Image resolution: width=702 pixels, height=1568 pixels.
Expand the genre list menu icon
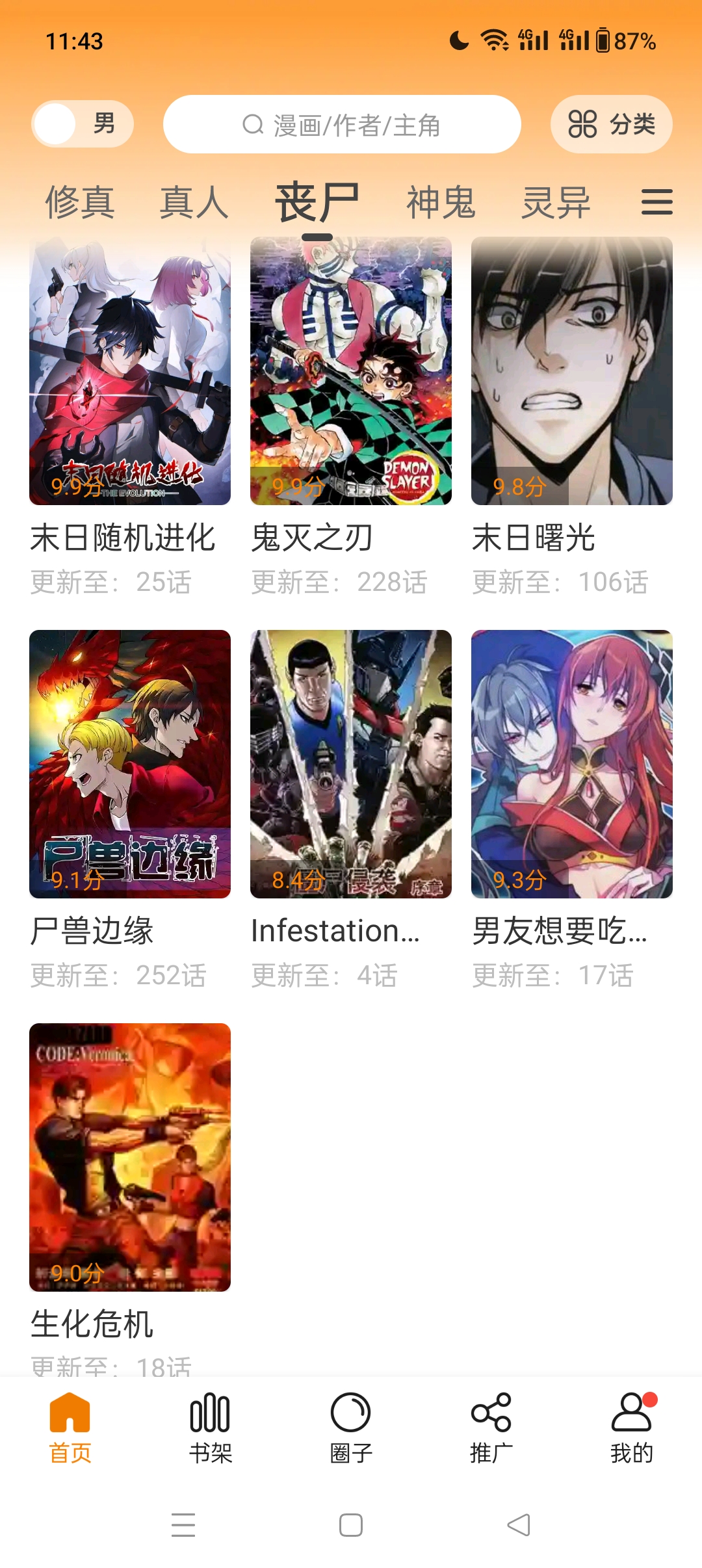tap(656, 202)
